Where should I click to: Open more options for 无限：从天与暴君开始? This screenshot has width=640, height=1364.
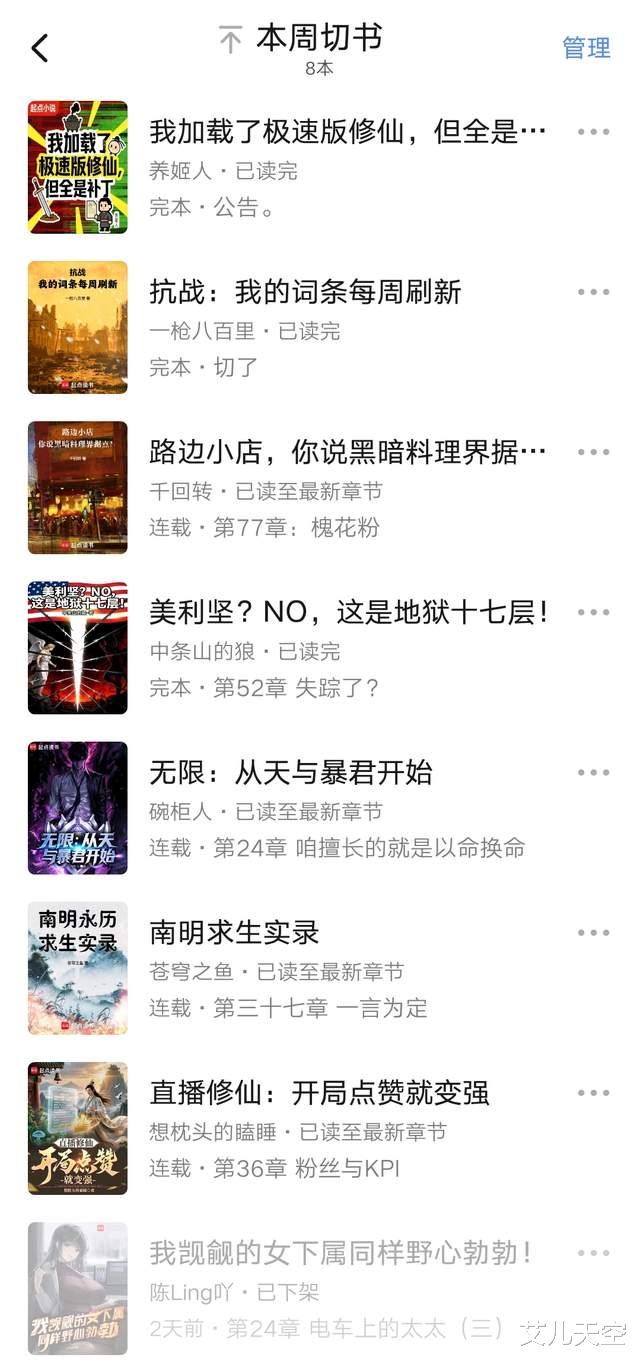point(593,772)
